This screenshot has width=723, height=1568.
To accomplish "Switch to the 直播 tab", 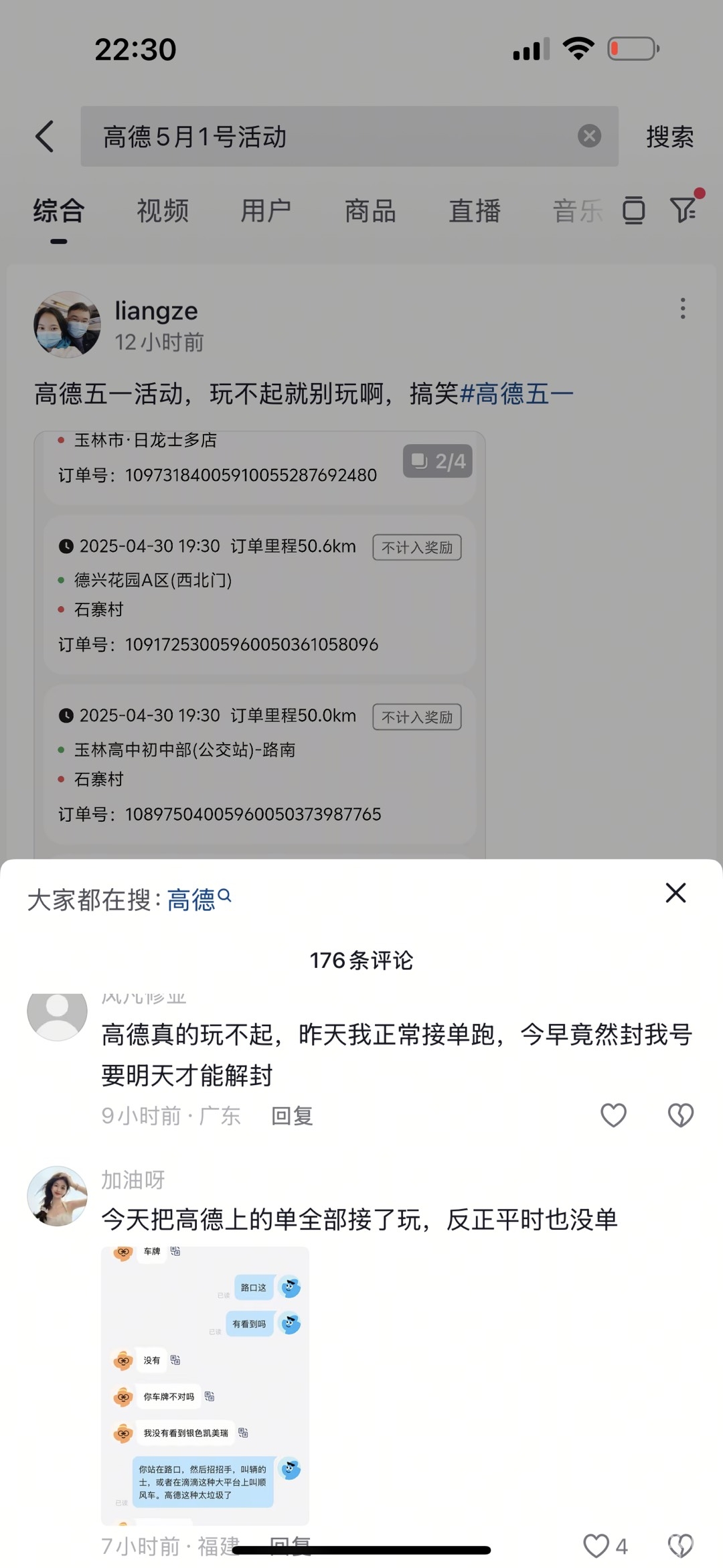I will (475, 211).
